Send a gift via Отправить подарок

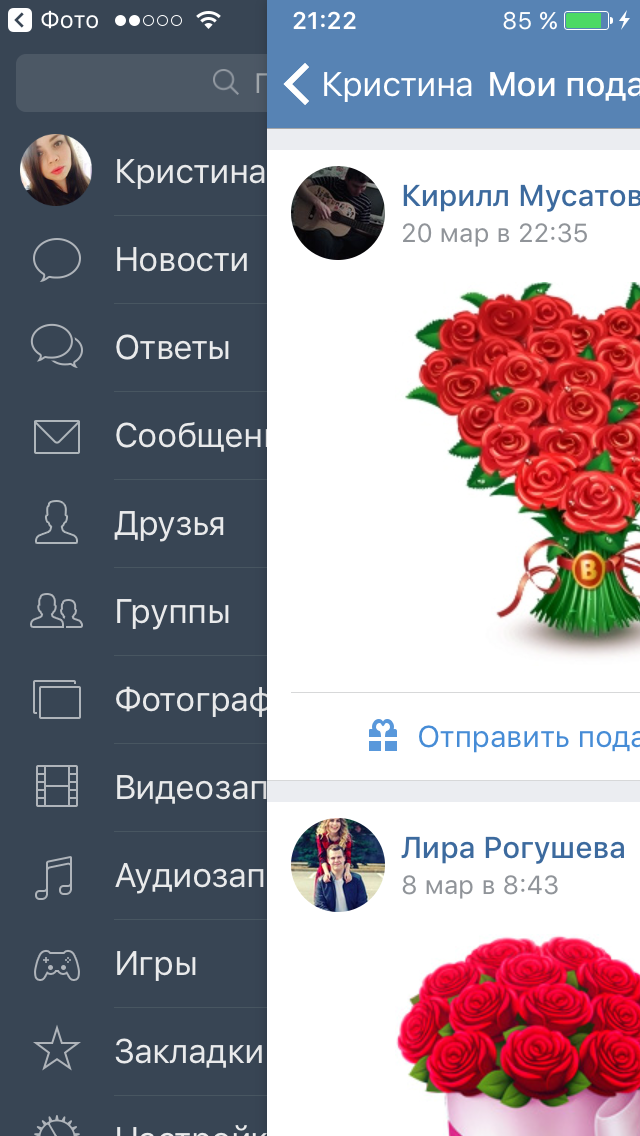pos(504,737)
